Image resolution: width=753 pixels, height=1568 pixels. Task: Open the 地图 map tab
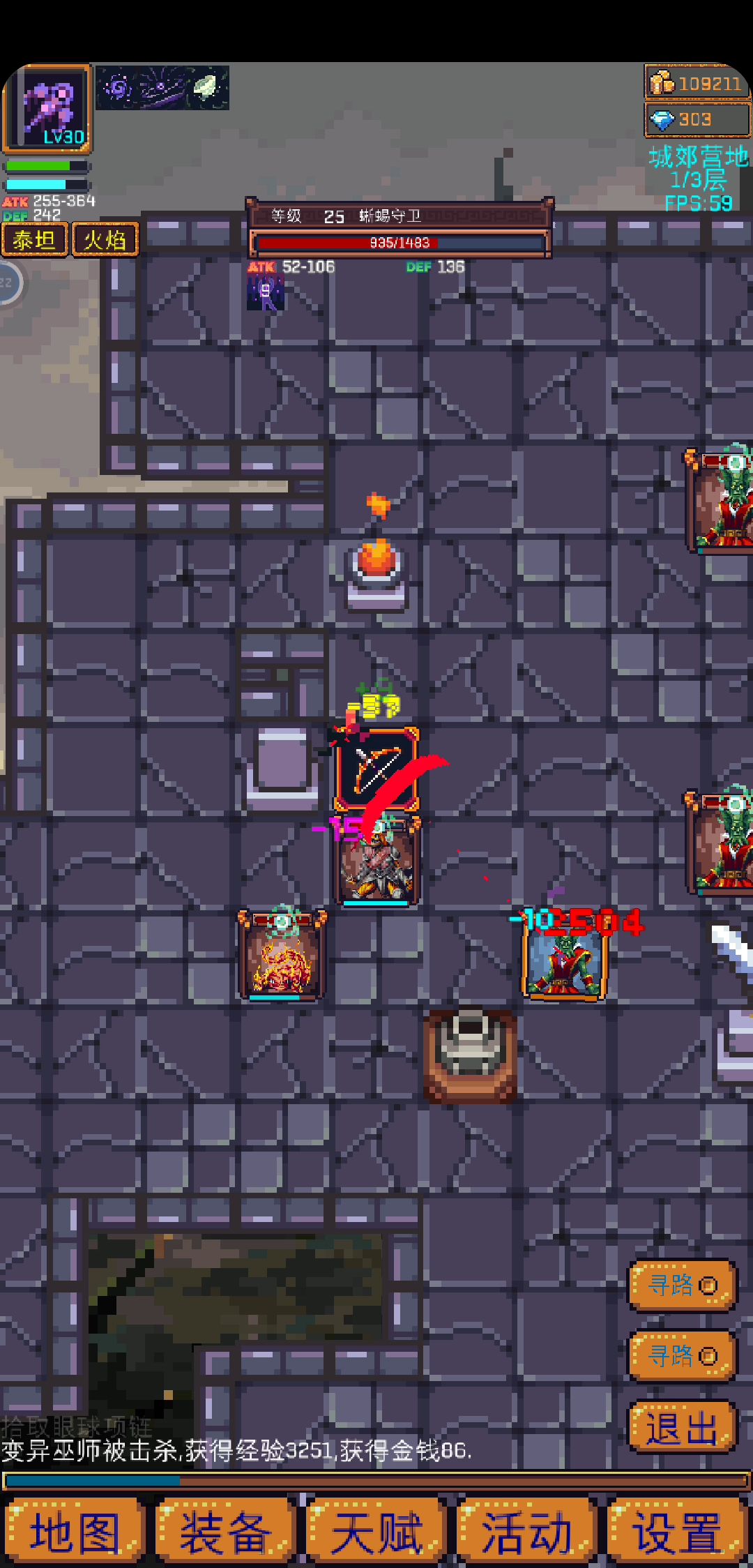pyautogui.click(x=74, y=1533)
